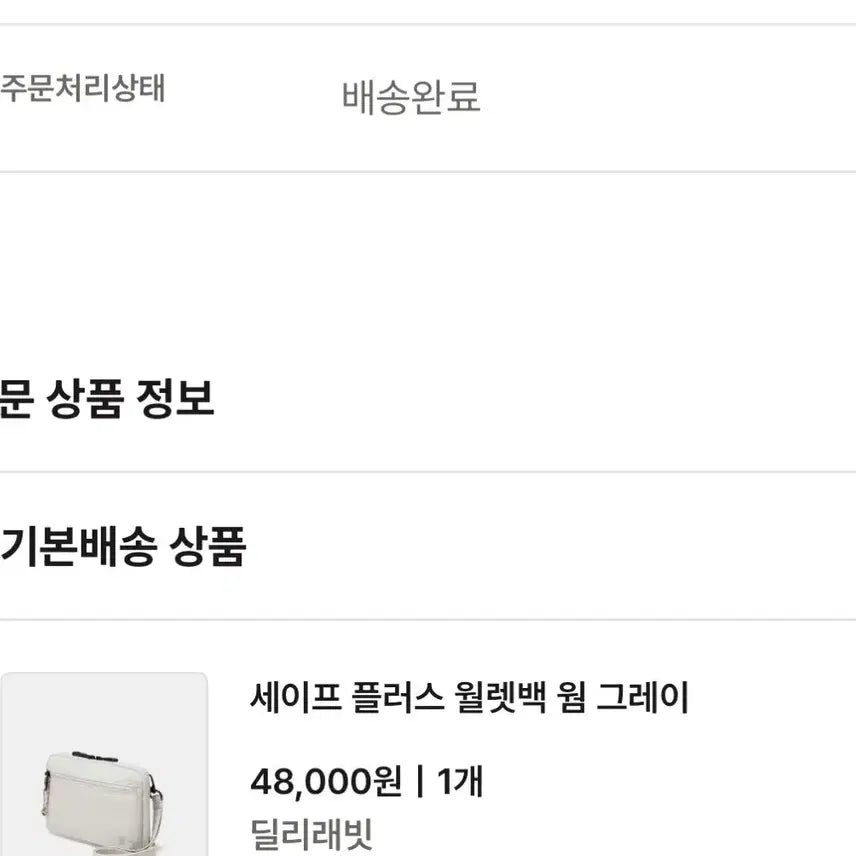The image size is (856, 856).
Task: Open the 세이프 플러스 월렛백 웜 그레이 product title
Action: [469, 698]
